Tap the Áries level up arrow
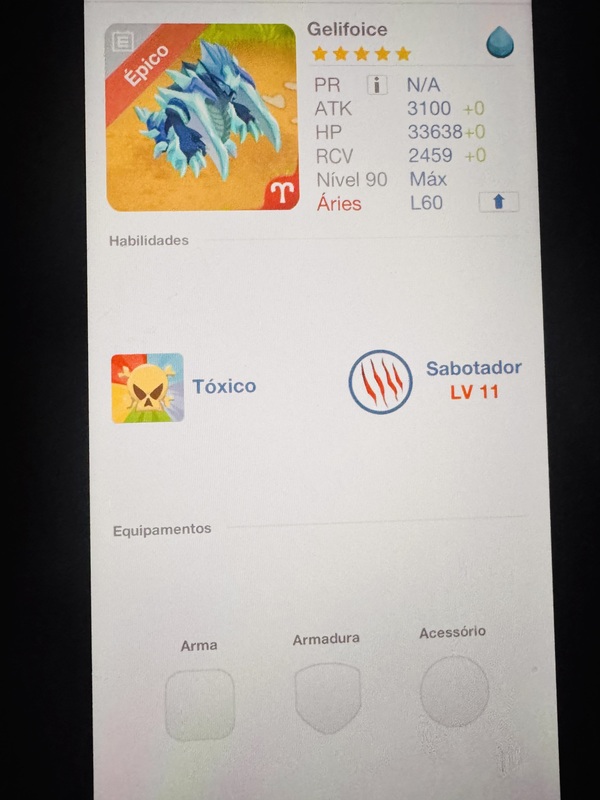The width and height of the screenshot is (600, 800). coord(499,202)
